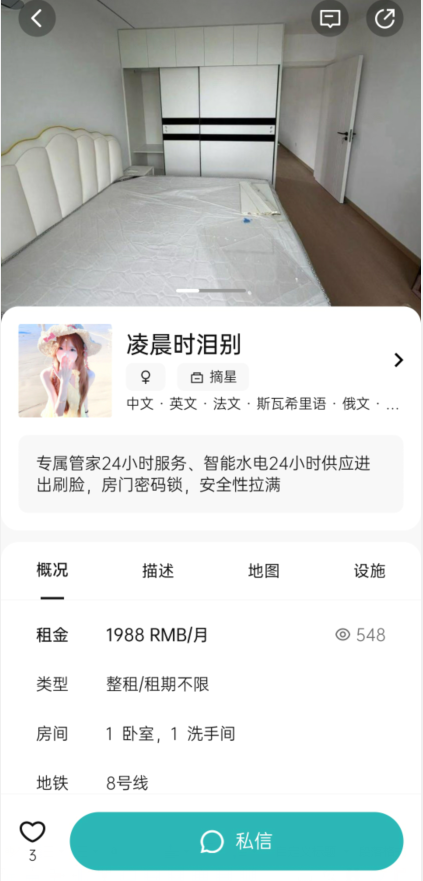Go back using the top-left arrow
The image size is (423, 881).
pos(37,18)
